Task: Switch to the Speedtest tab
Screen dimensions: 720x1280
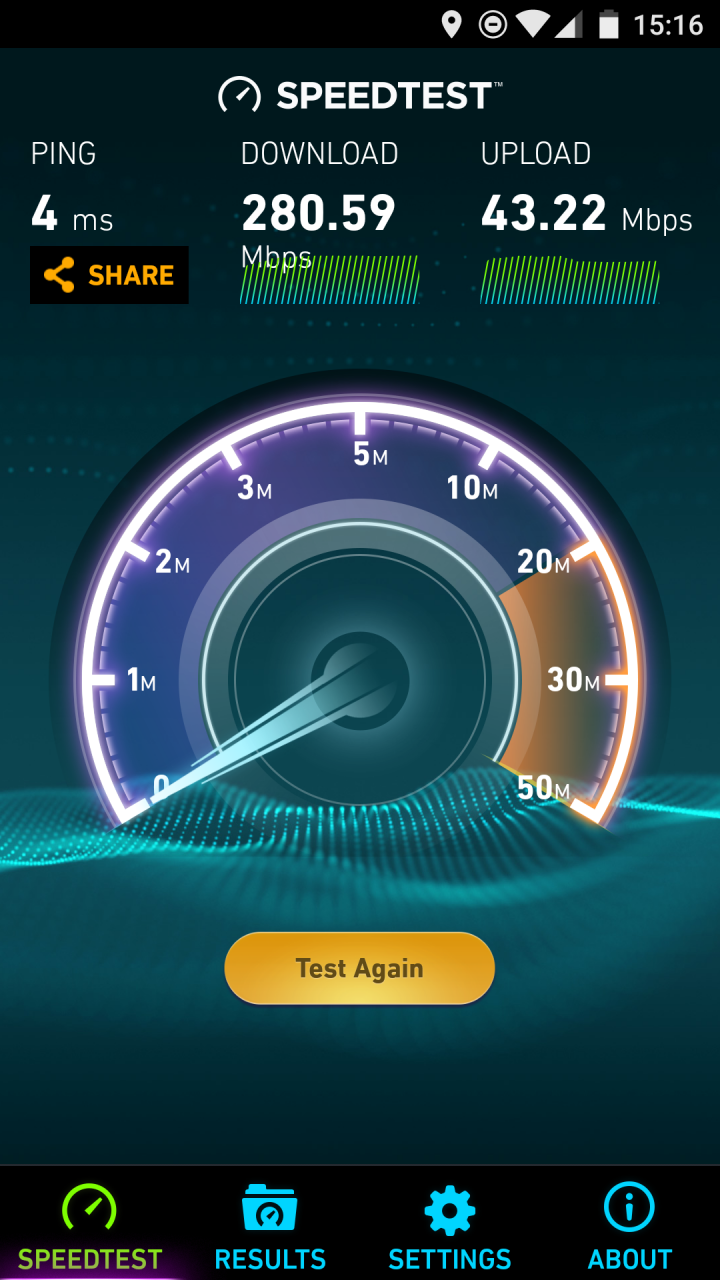Action: point(90,1225)
